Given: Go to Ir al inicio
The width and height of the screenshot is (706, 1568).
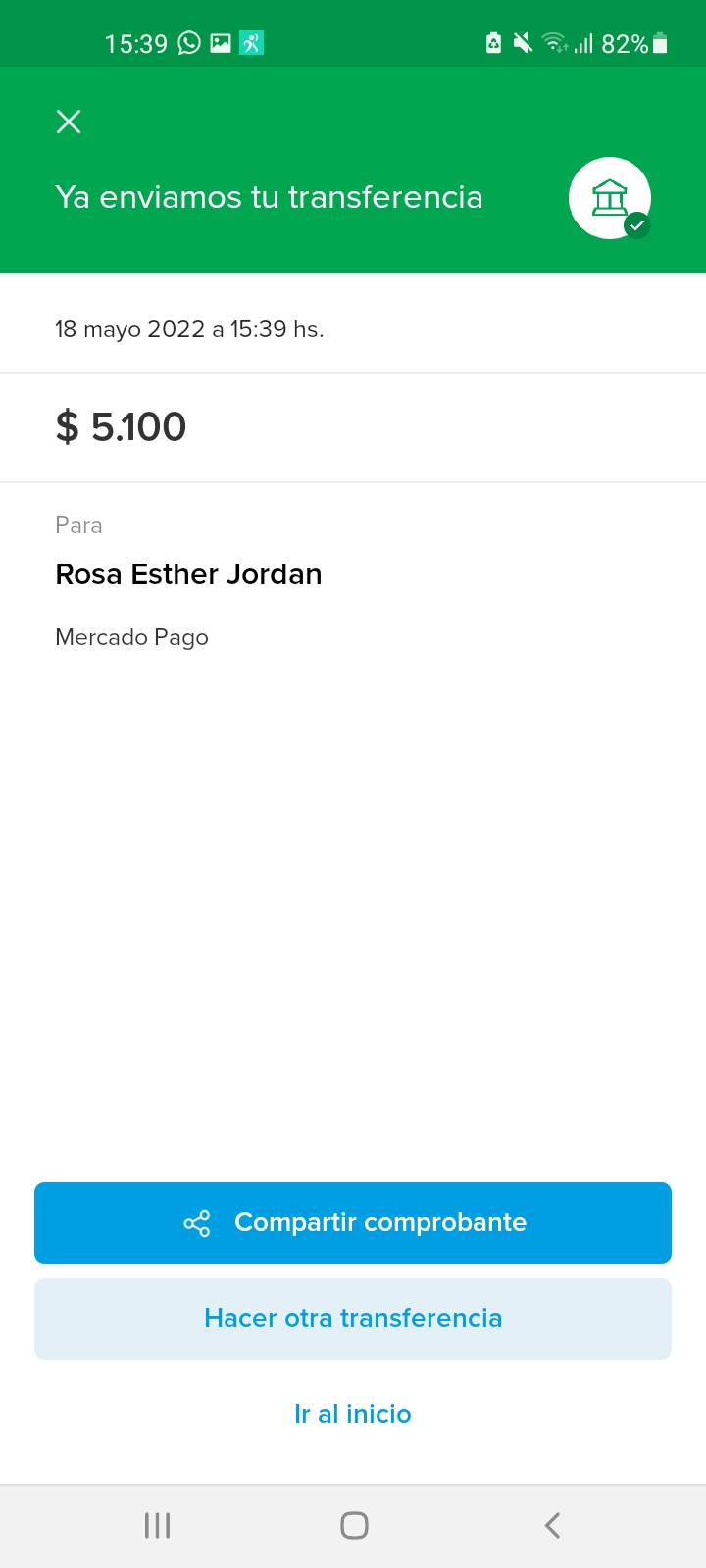Looking at the screenshot, I should [353, 1414].
